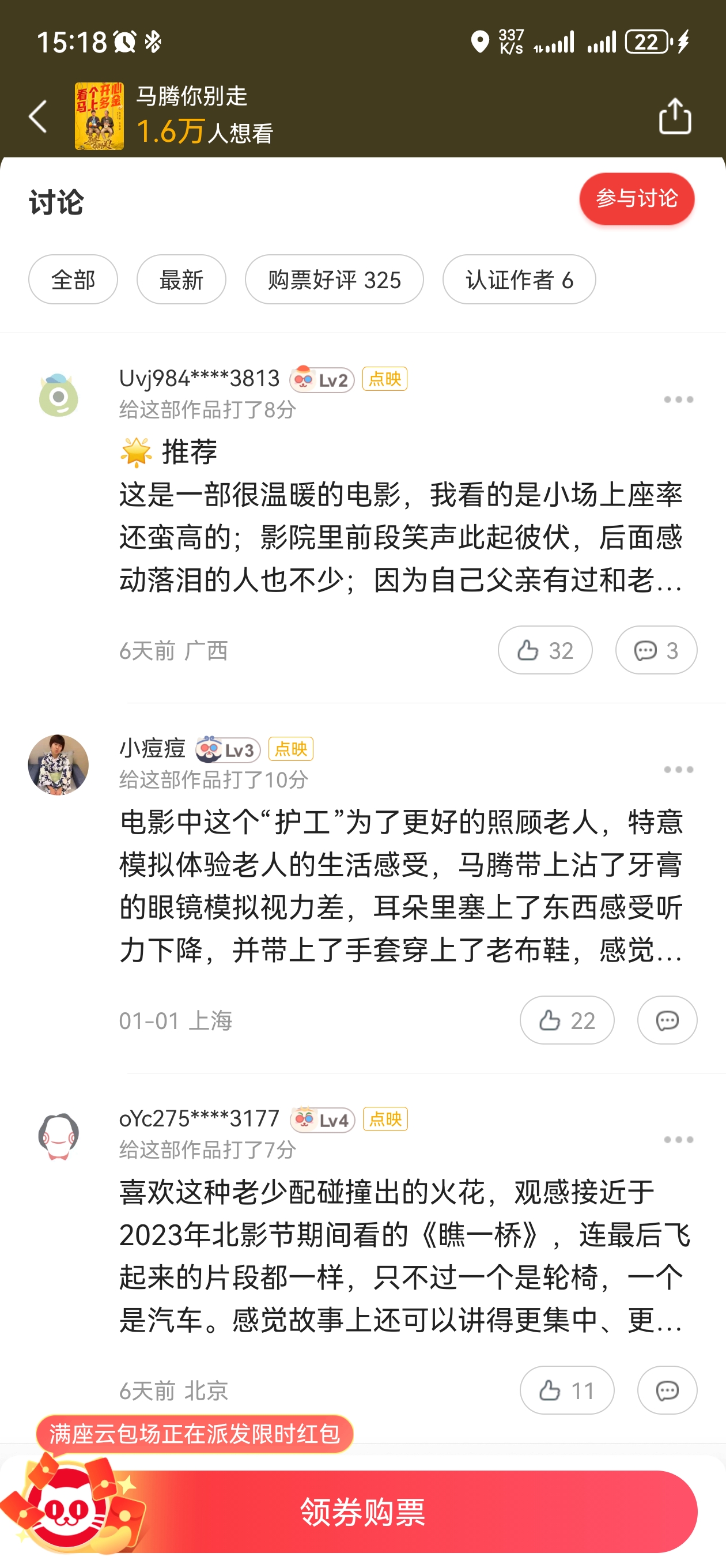Enable the 认证作者 6 filter
This screenshot has height=1568, width=726.
pos(519,280)
